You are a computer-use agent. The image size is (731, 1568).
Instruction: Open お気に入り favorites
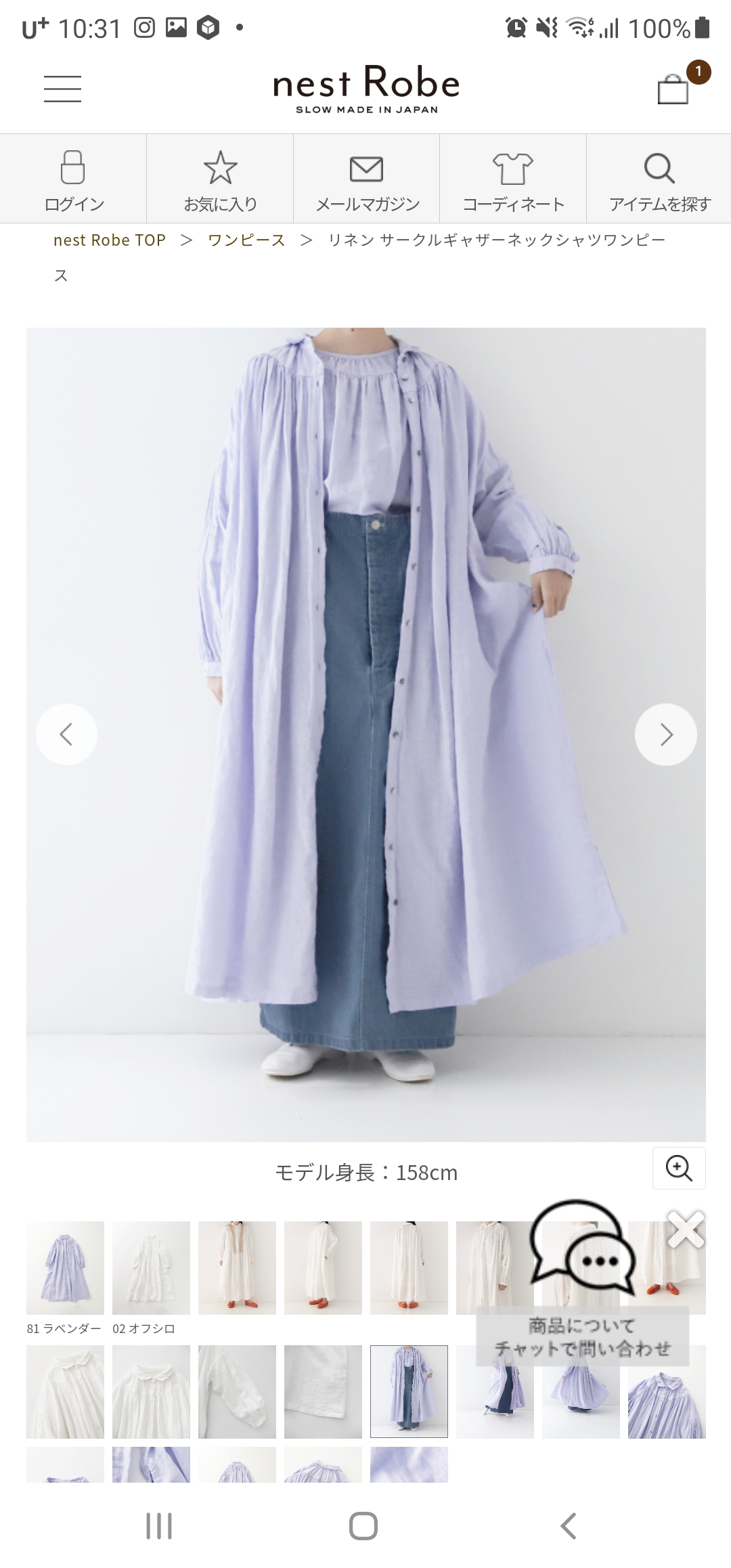click(x=220, y=179)
